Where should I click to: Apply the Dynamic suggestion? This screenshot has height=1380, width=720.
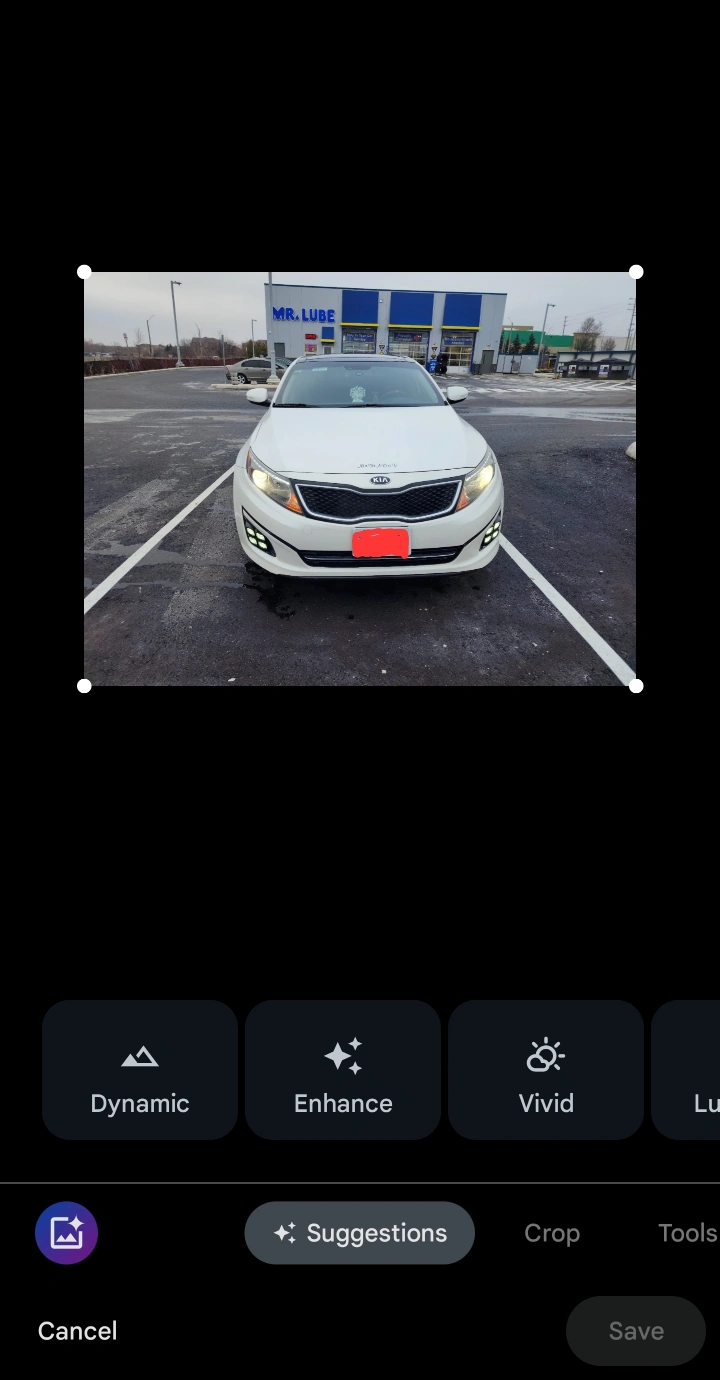click(x=140, y=1070)
